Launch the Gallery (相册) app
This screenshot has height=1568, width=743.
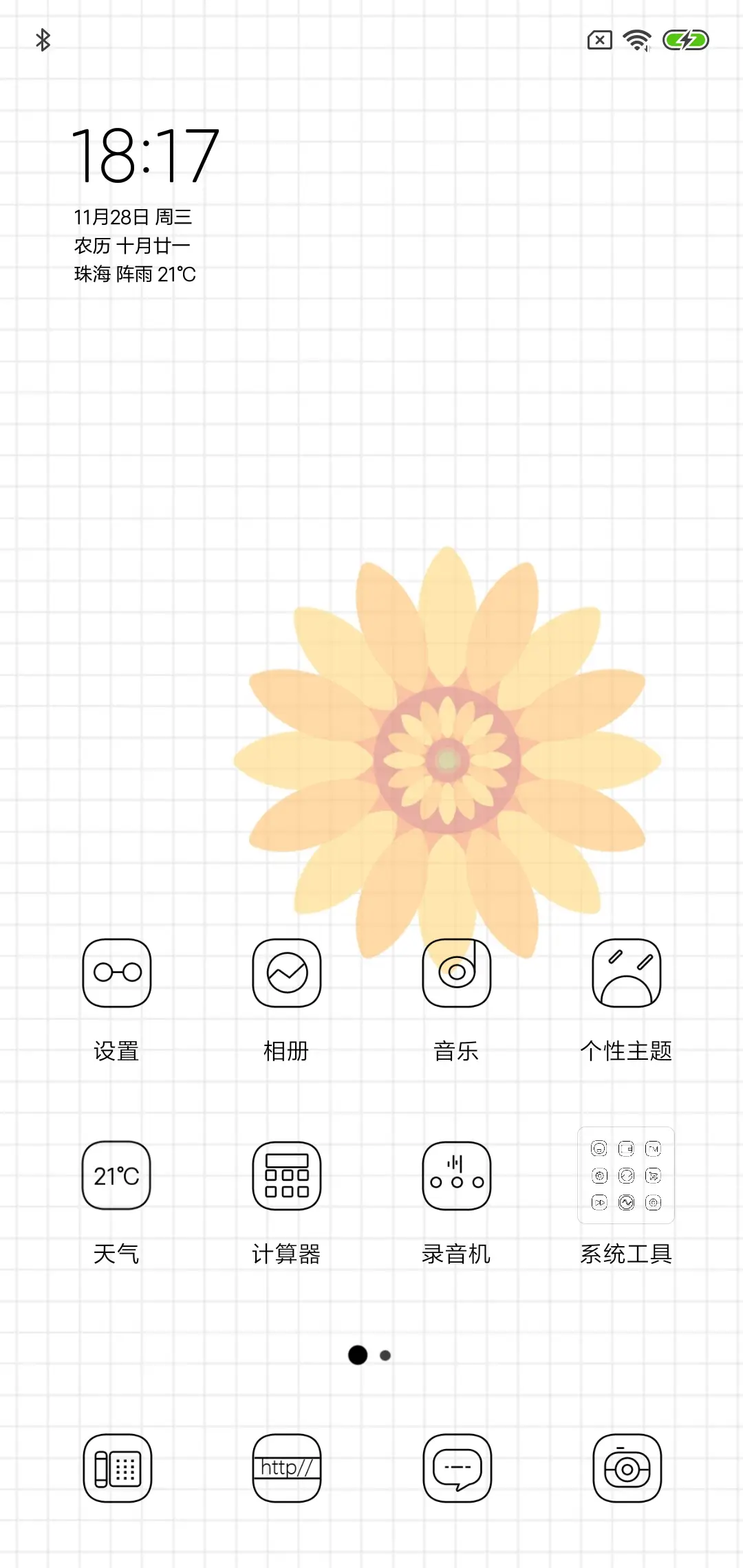click(286, 973)
